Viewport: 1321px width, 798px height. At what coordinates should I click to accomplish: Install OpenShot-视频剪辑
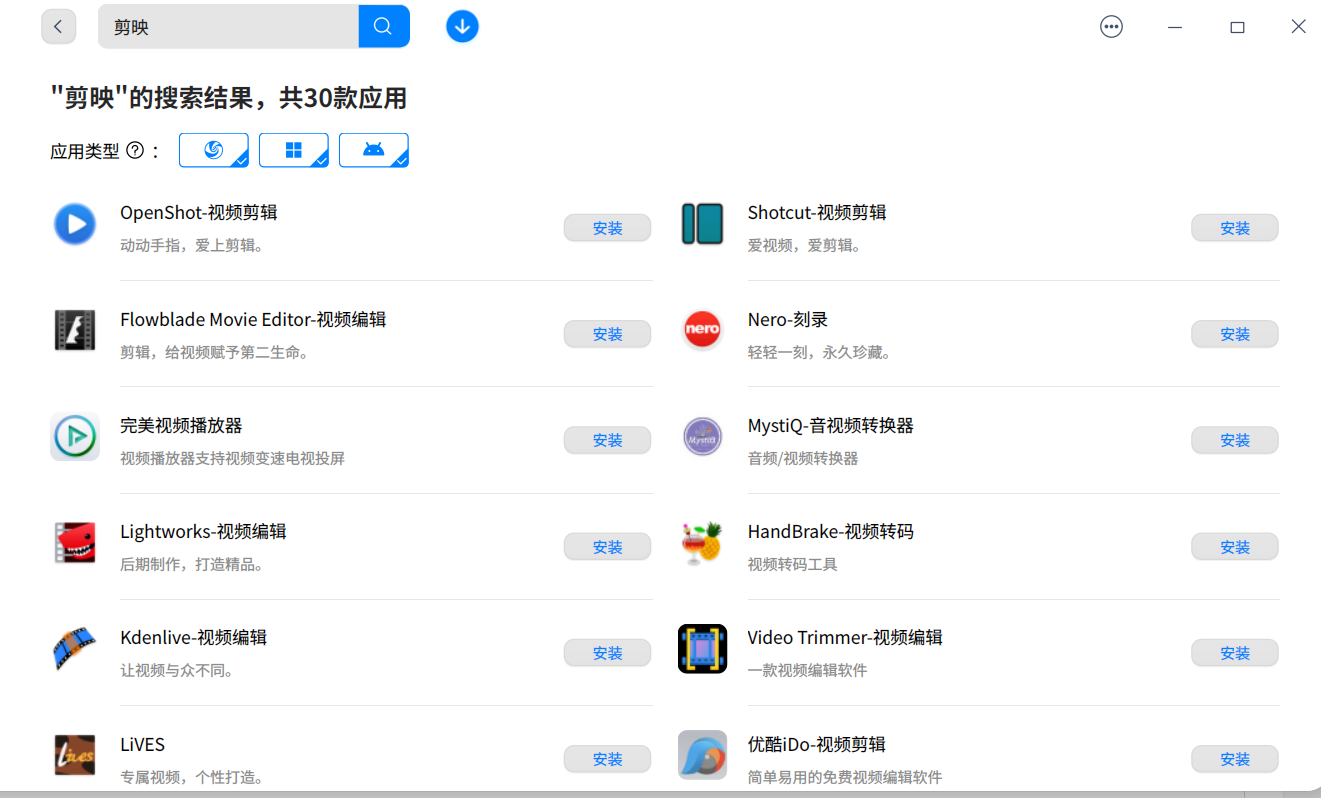(607, 228)
